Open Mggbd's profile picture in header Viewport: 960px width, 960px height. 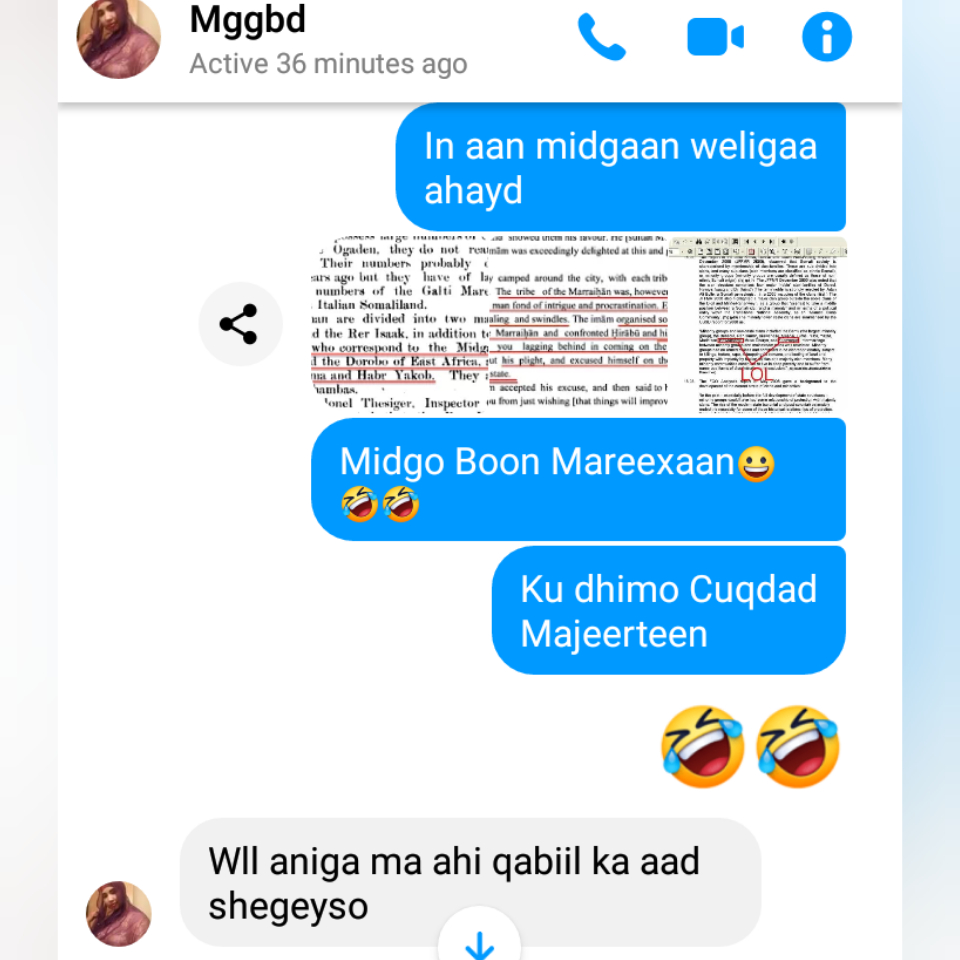pyautogui.click(x=119, y=38)
